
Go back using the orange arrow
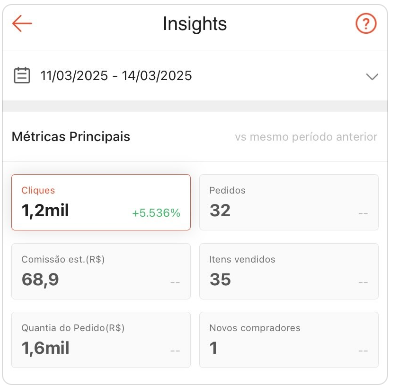click(22, 23)
